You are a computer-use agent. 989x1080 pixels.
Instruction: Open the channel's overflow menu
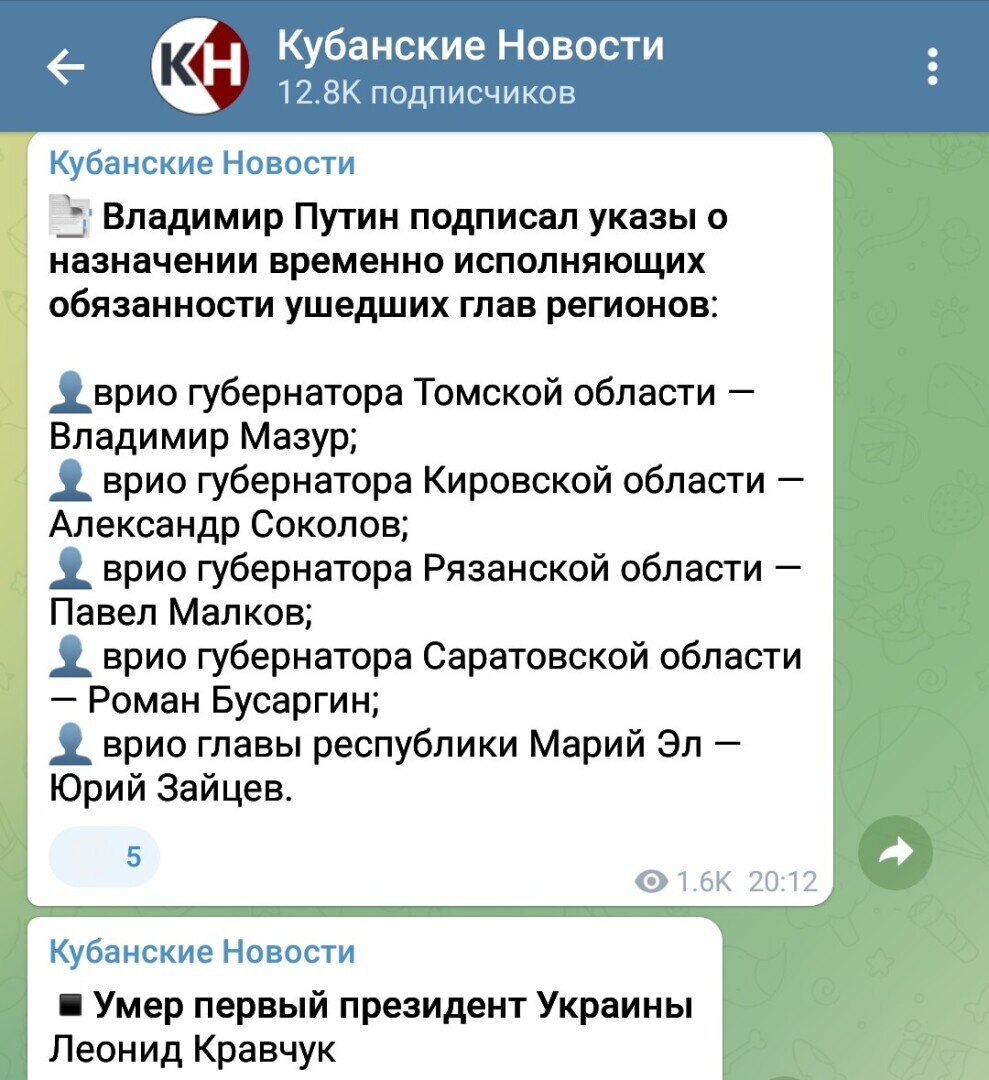(932, 66)
